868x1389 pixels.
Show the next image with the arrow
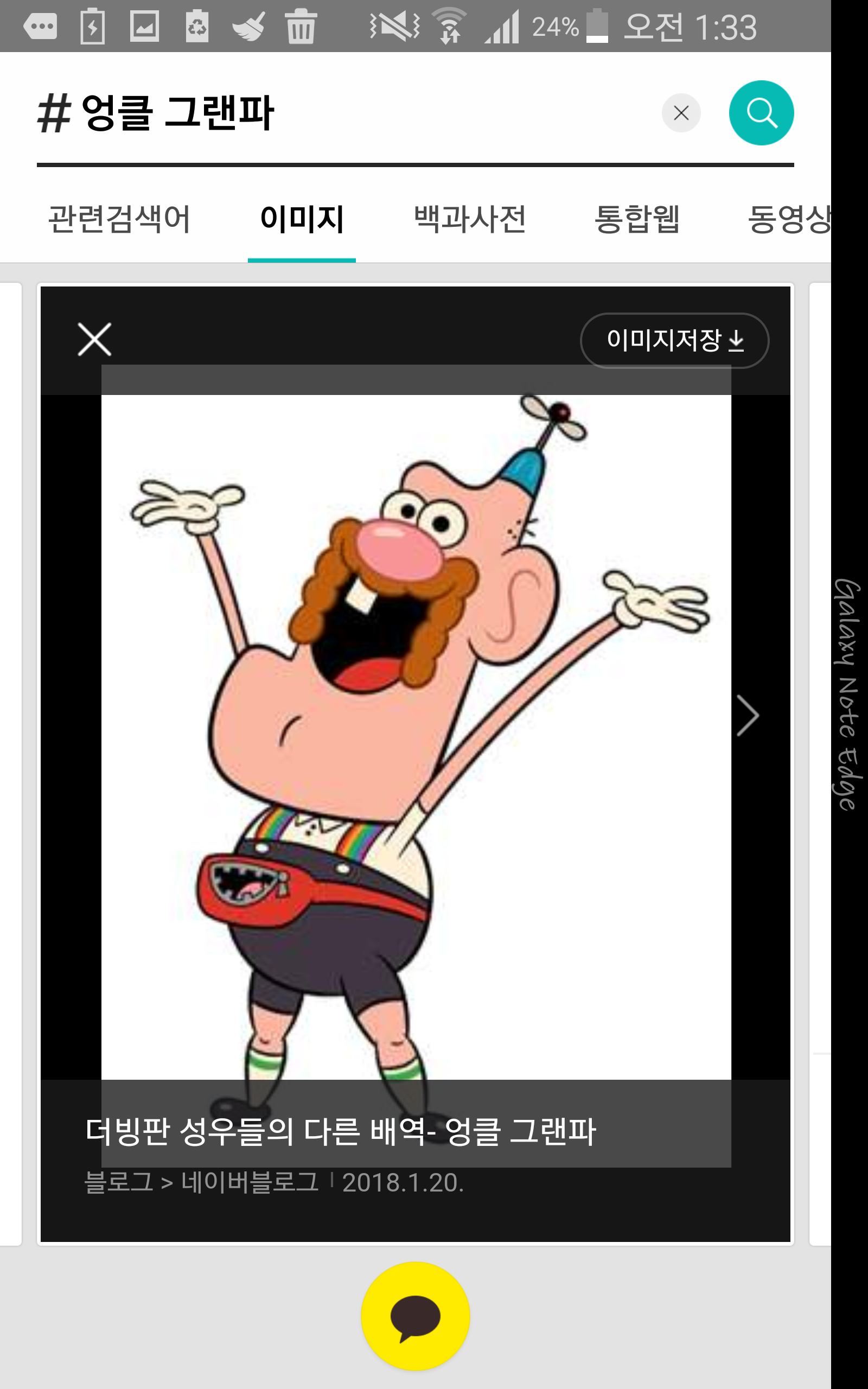pyautogui.click(x=748, y=715)
